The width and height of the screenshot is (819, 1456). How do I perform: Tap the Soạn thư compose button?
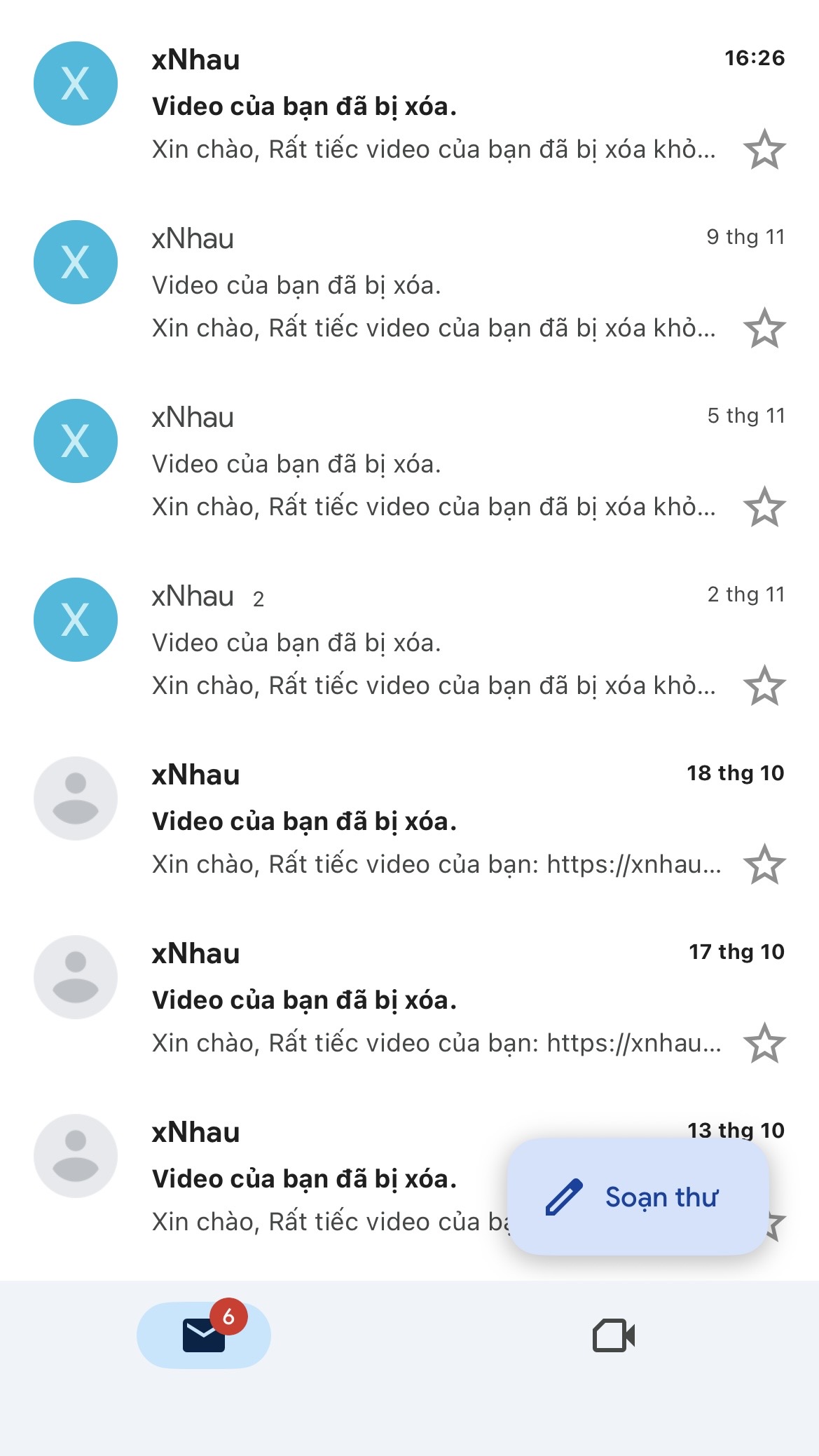[638, 1197]
